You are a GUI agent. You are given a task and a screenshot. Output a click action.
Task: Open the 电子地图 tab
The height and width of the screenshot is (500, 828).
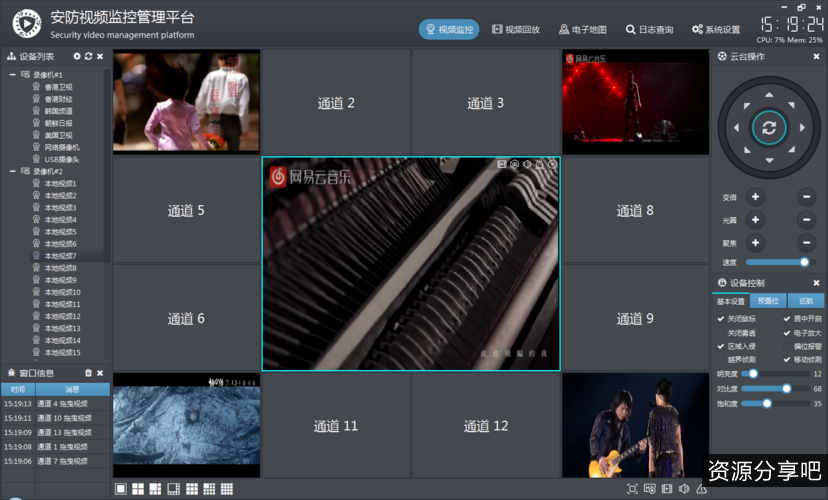pos(582,29)
